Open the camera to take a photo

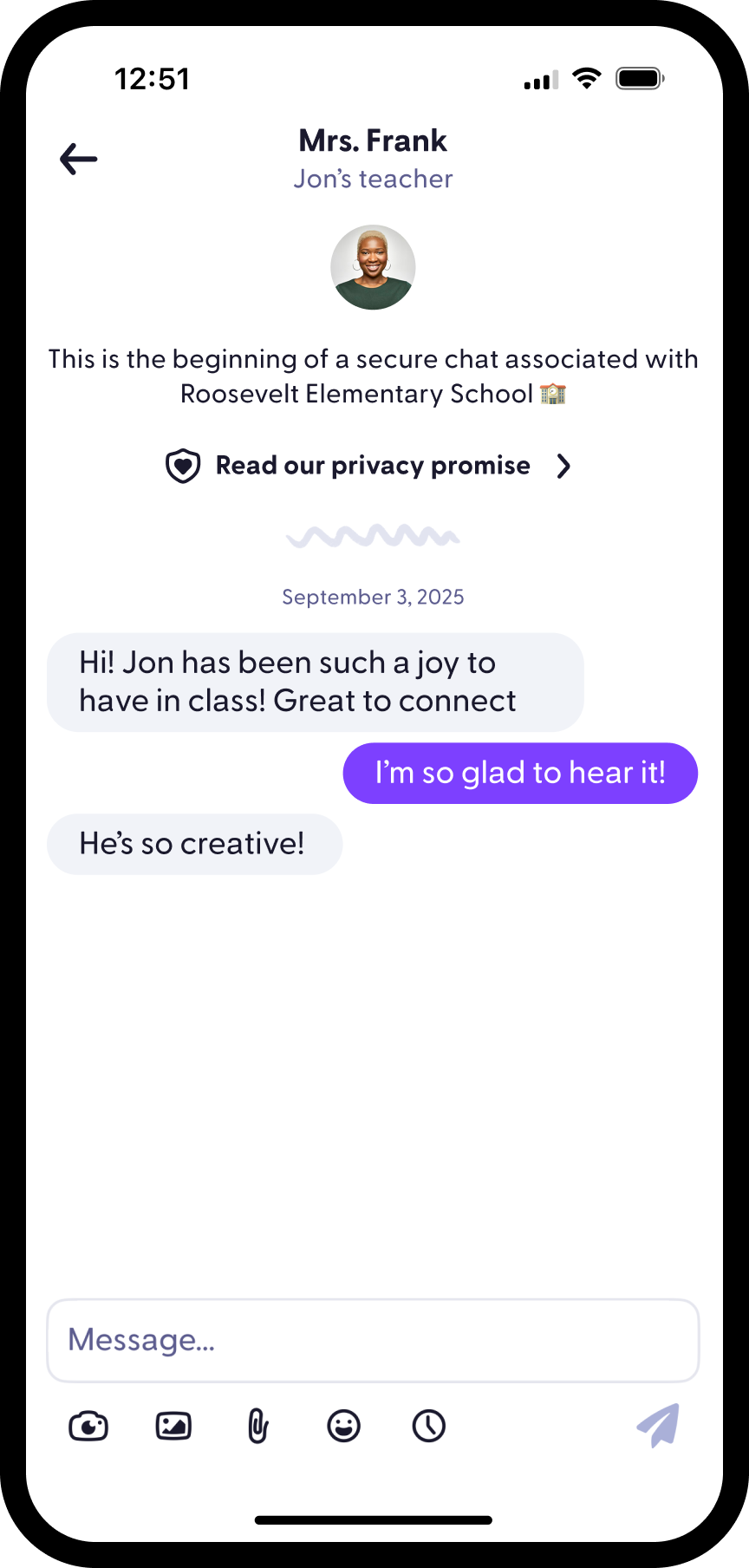88,1426
